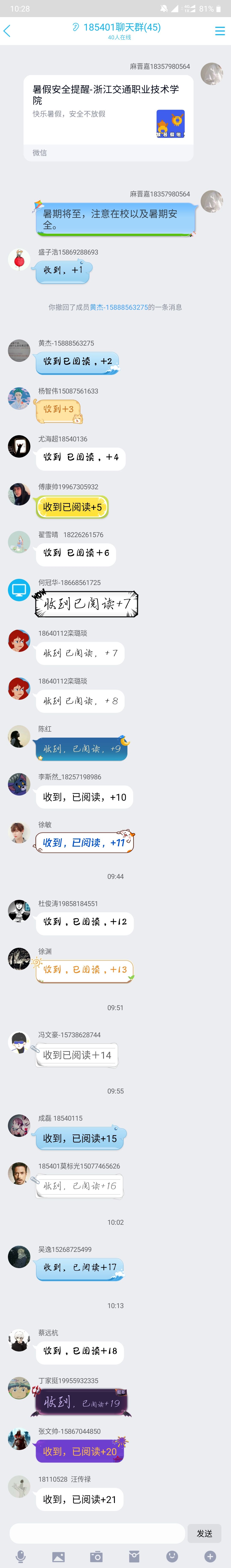Viewport: 231px width, 1568px height.
Task: Open 麻晋嘉's avatar beside the article card
Action: tap(212, 74)
